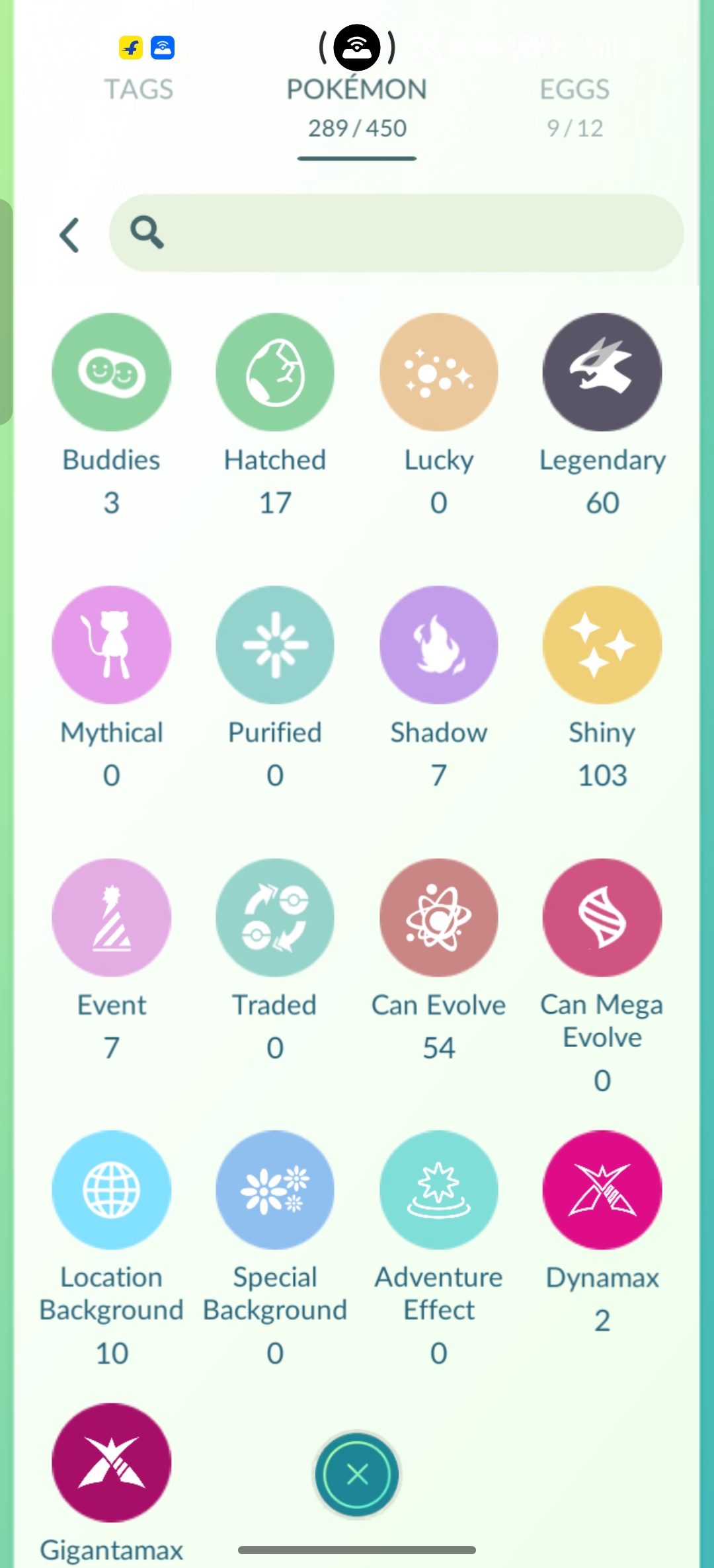Viewport: 714px width, 1568px height.
Task: Select the Can Mega Evolve filter
Action: point(602,918)
